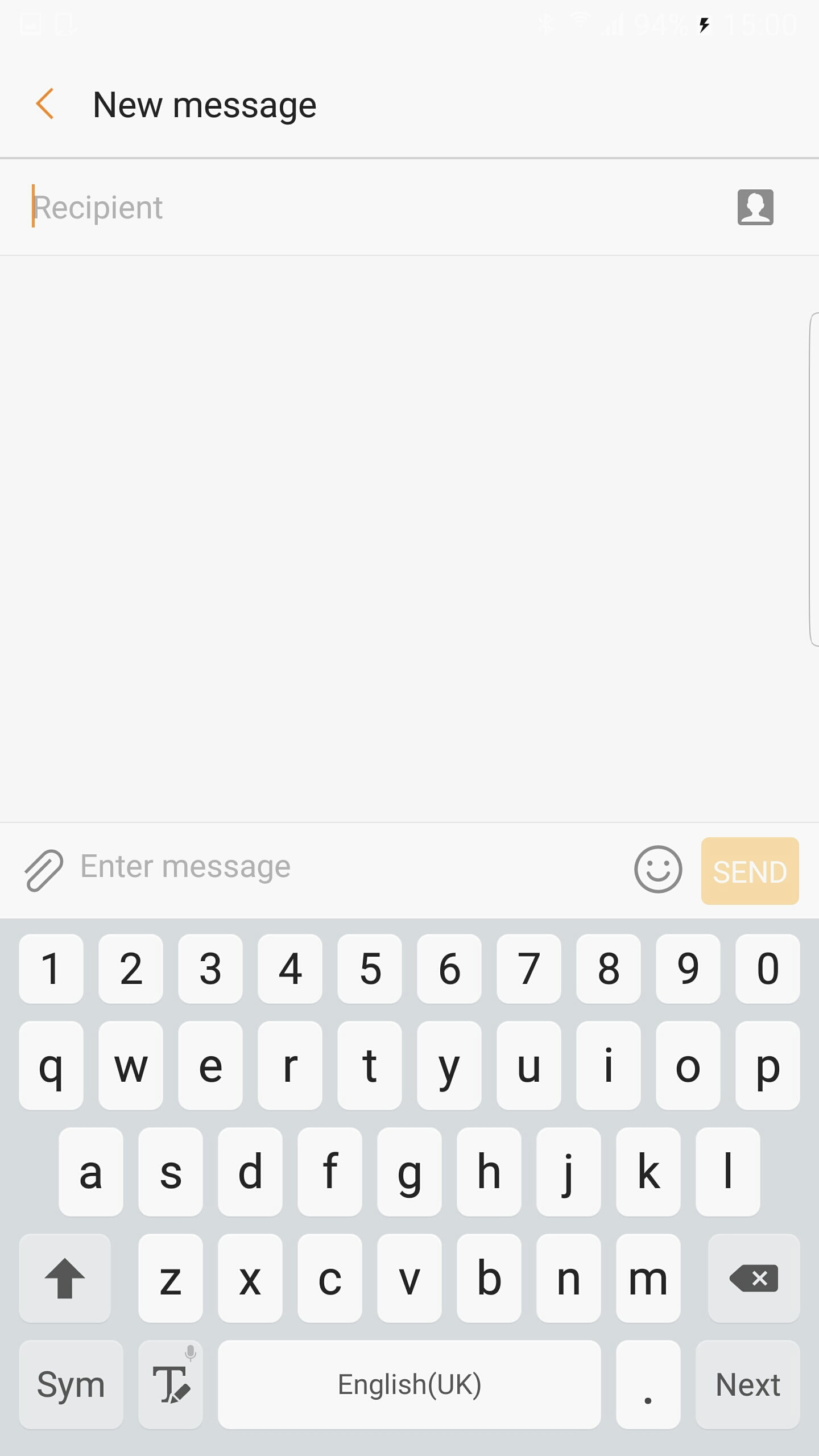This screenshot has width=819, height=1456.
Task: Focus the Recipient field
Action: [364, 207]
